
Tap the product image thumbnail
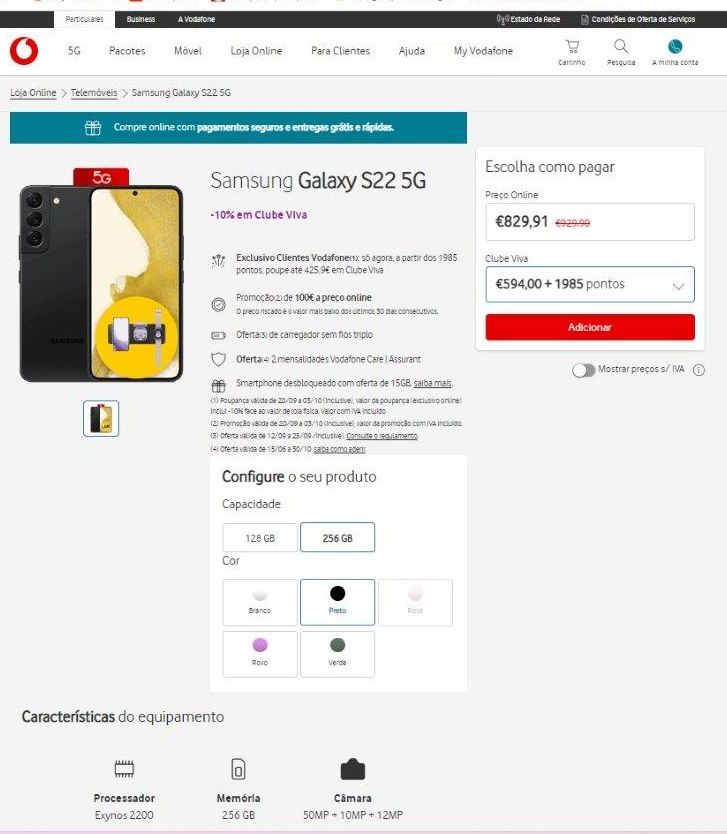coord(101,418)
